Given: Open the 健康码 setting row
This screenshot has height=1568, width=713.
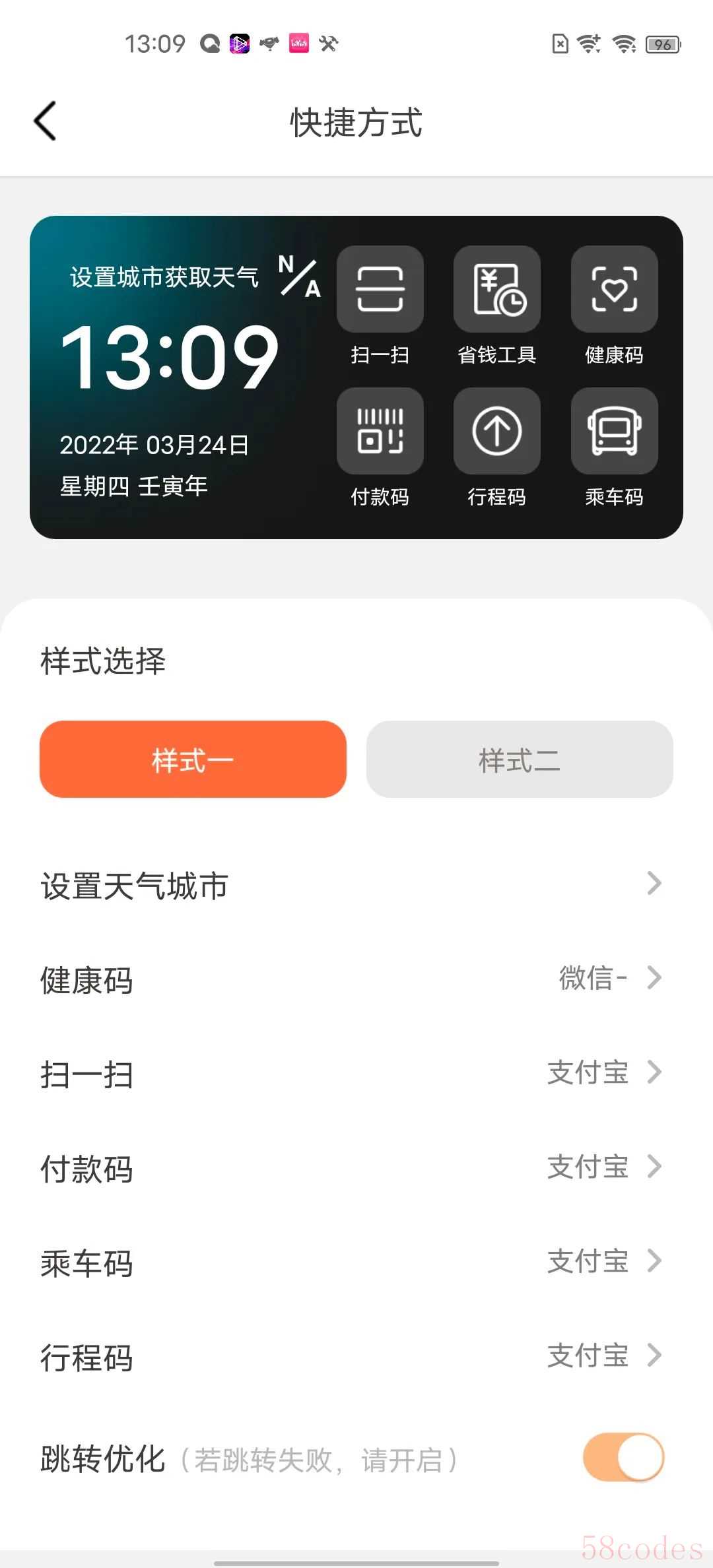Looking at the screenshot, I should (356, 979).
